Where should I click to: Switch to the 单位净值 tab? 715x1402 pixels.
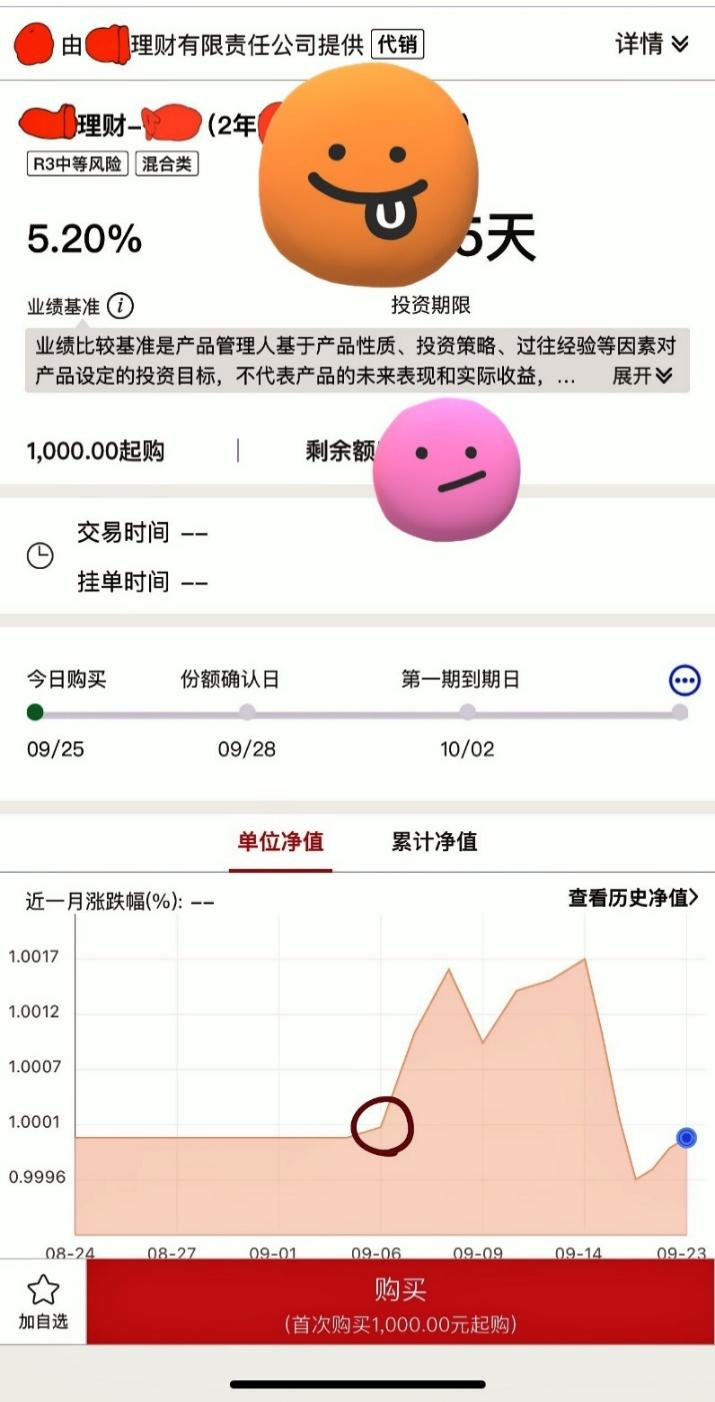[x=280, y=841]
